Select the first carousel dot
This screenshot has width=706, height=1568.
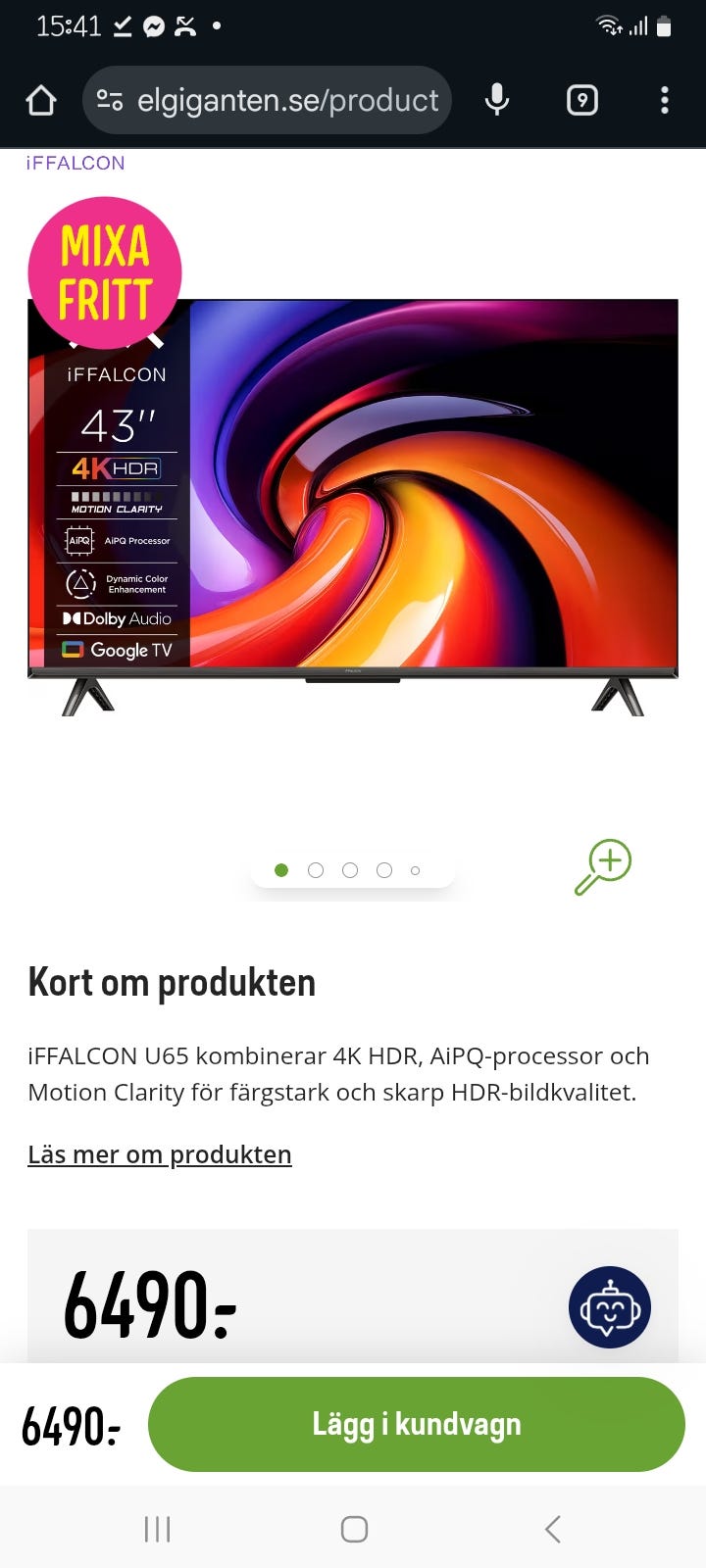click(x=281, y=869)
